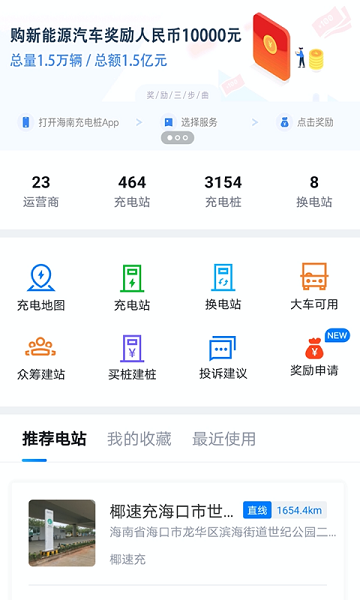The image size is (360, 600).
Task: Tap the banner page indicator dots
Action: [178, 138]
